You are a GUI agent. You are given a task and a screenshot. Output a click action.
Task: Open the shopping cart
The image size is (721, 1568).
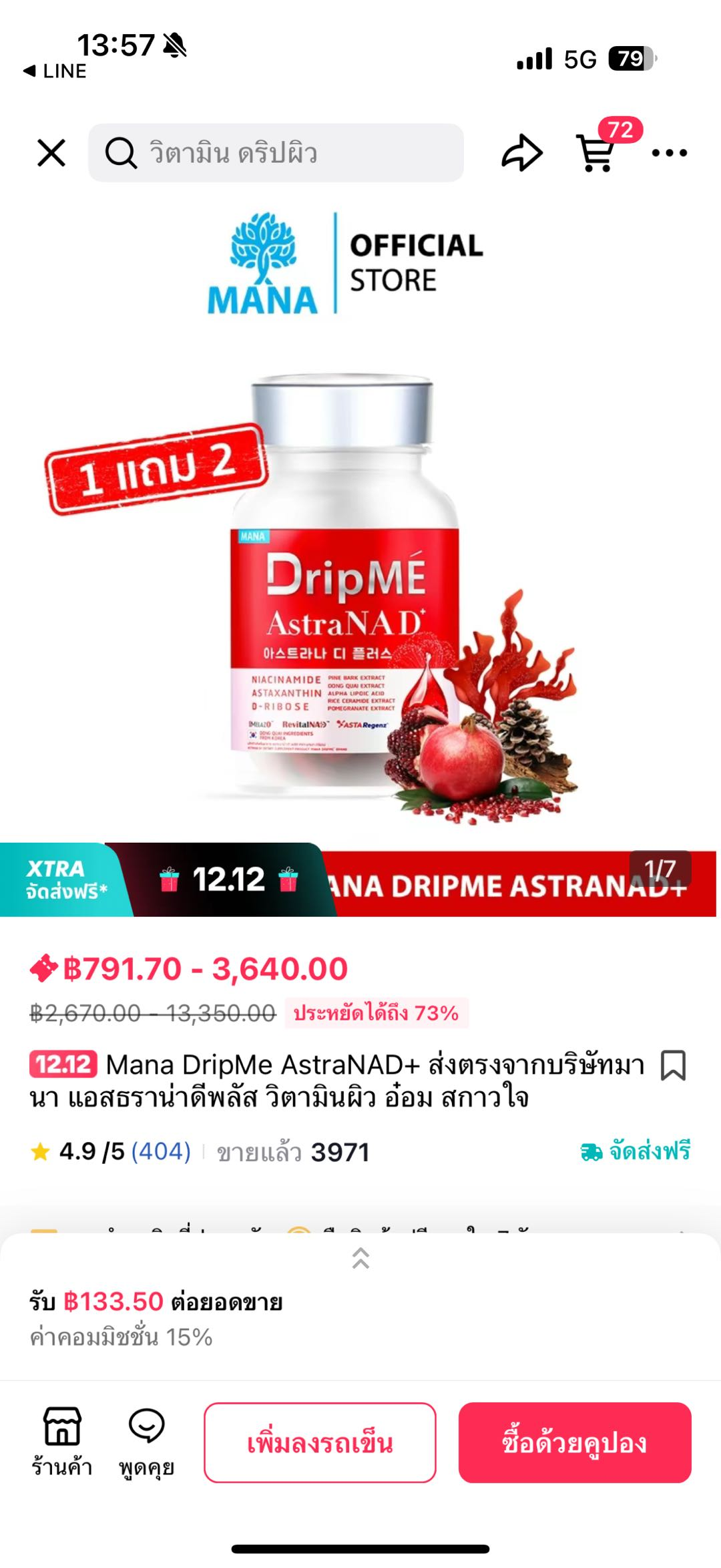click(596, 152)
